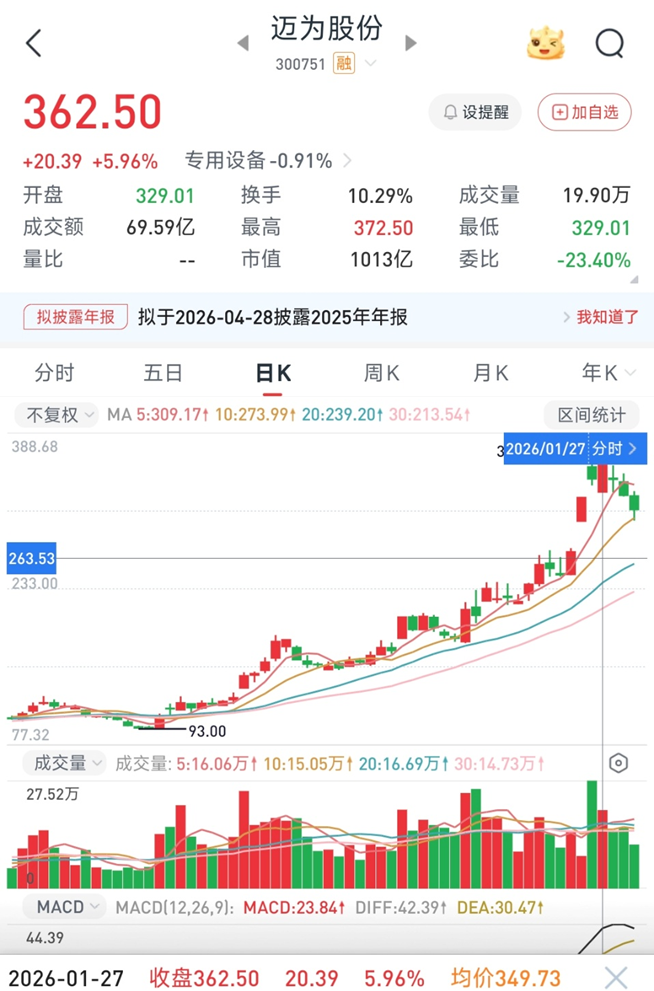The width and height of the screenshot is (654, 991).
Task: Change the MACD indicator dropdown
Action: (x=64, y=907)
